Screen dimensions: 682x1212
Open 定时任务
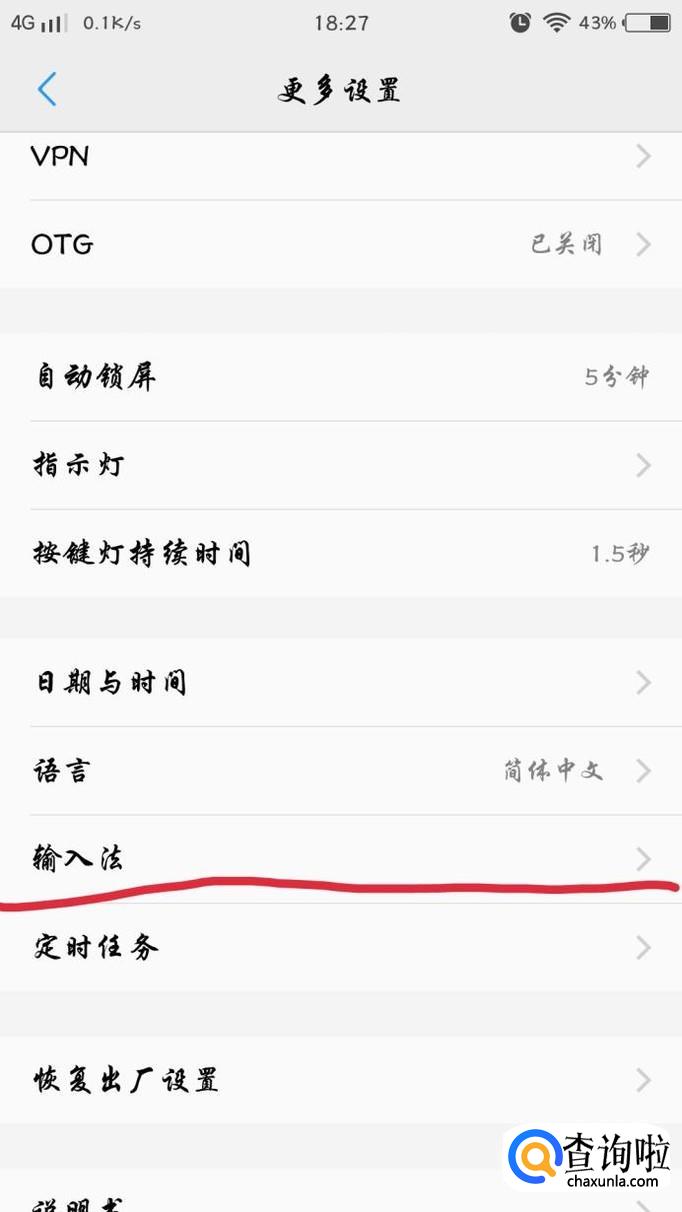tap(340, 947)
